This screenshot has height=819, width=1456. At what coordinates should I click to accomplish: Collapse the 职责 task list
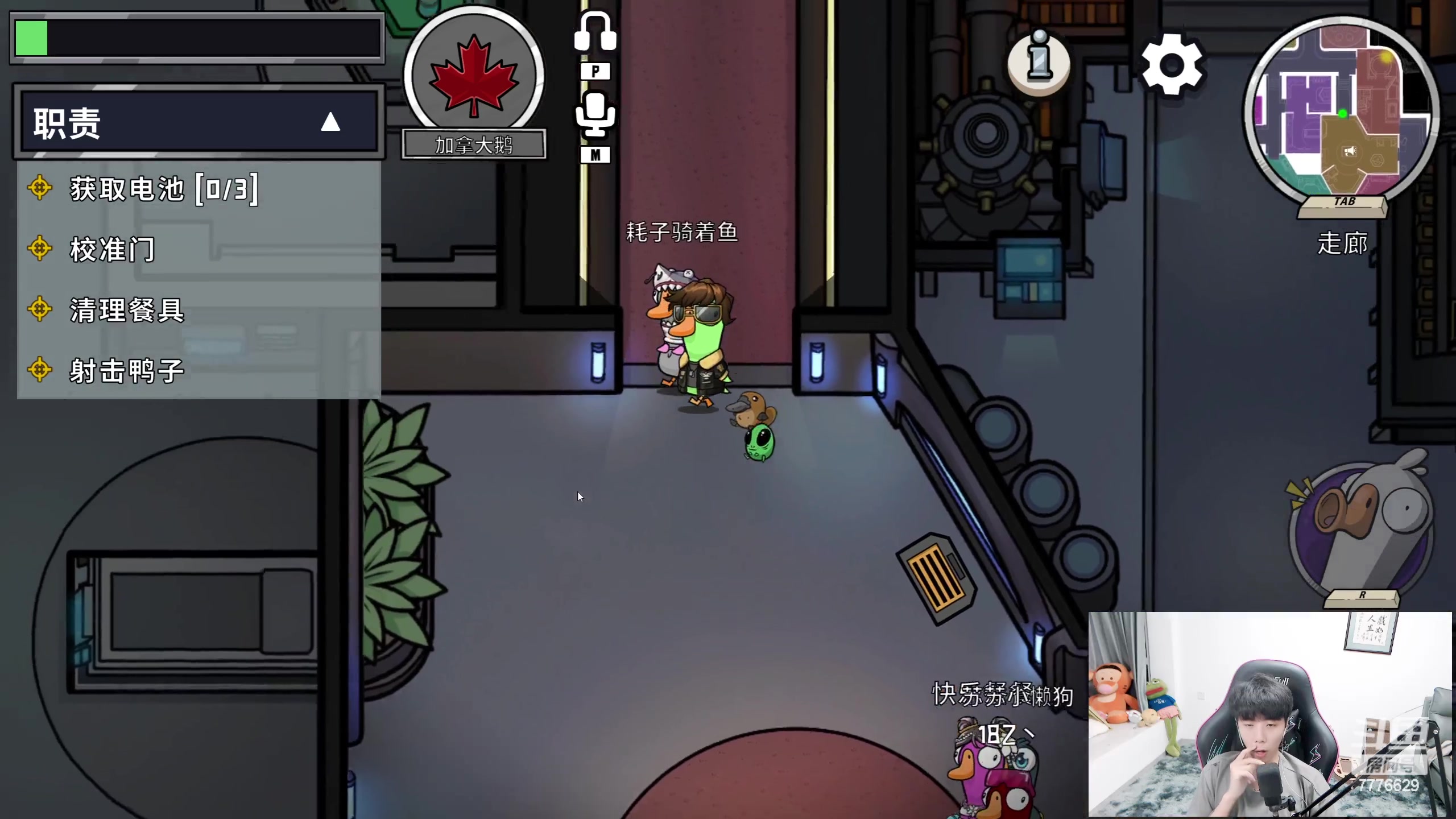coord(330,122)
